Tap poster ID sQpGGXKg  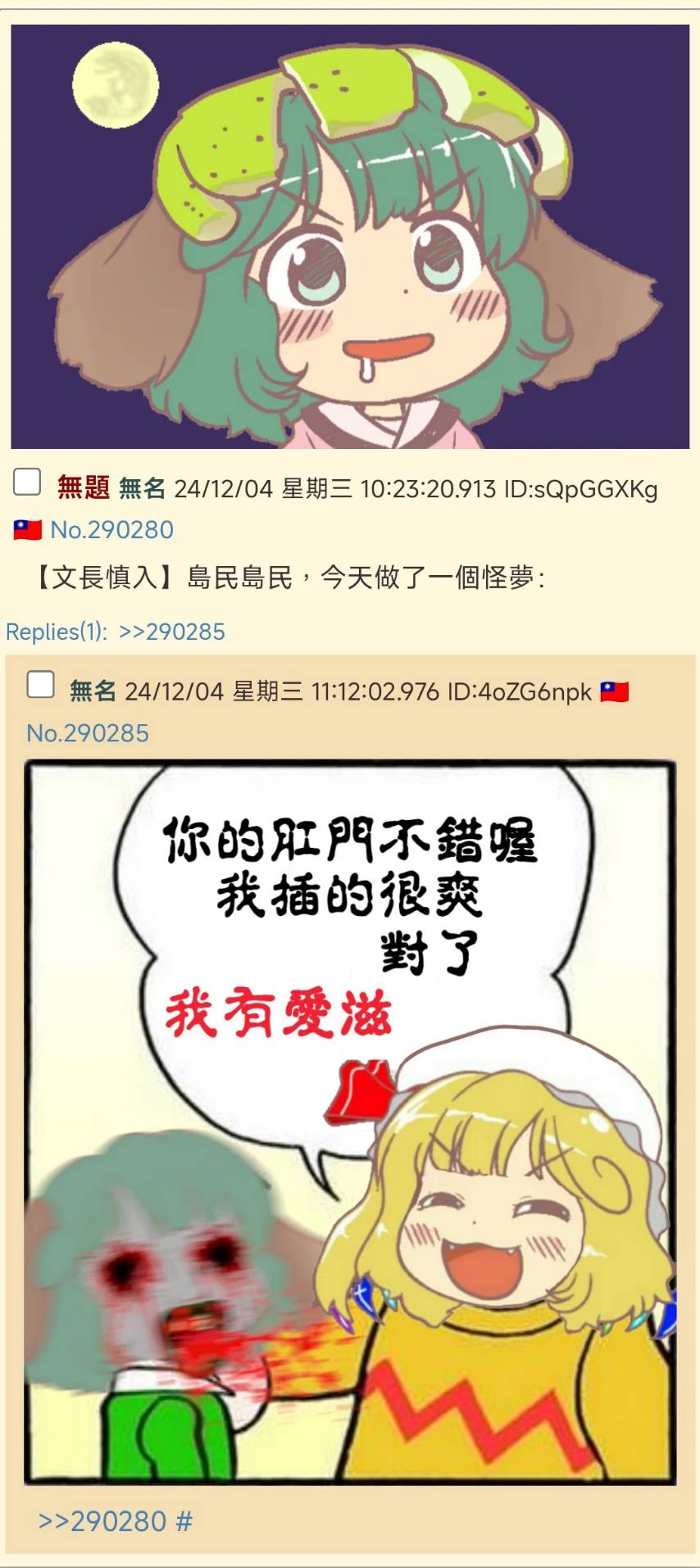[x=581, y=489]
